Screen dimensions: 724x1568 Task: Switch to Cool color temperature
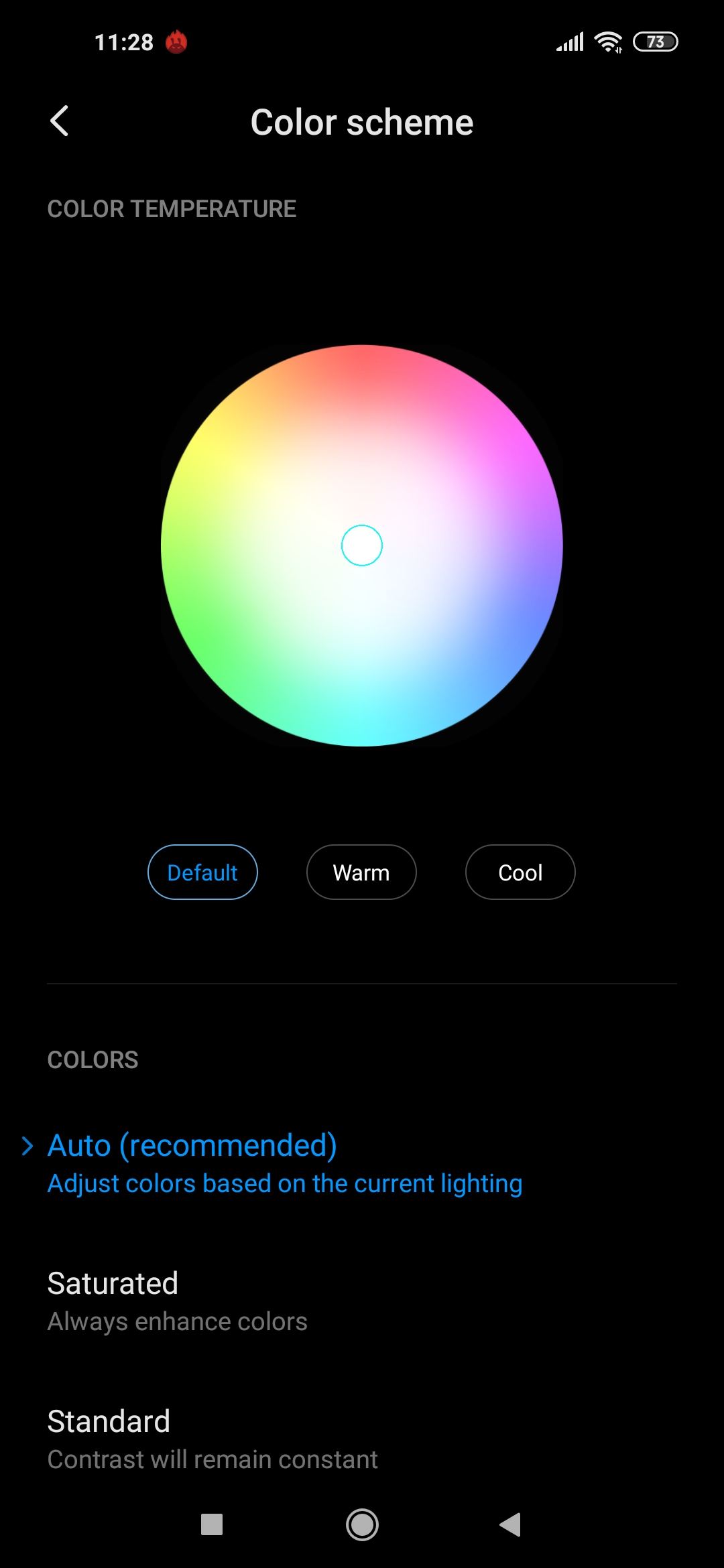[x=520, y=872]
